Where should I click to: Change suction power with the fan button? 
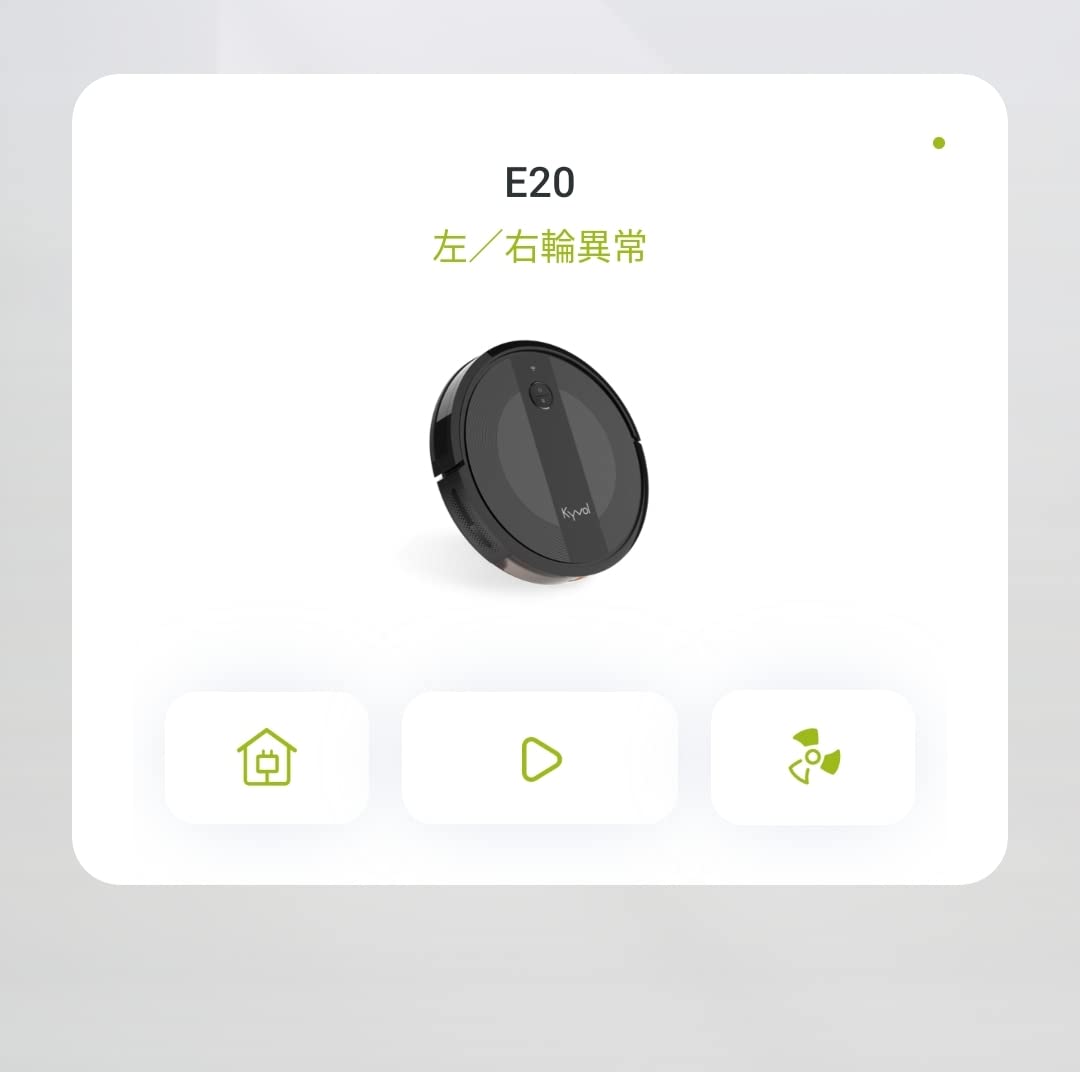point(813,757)
